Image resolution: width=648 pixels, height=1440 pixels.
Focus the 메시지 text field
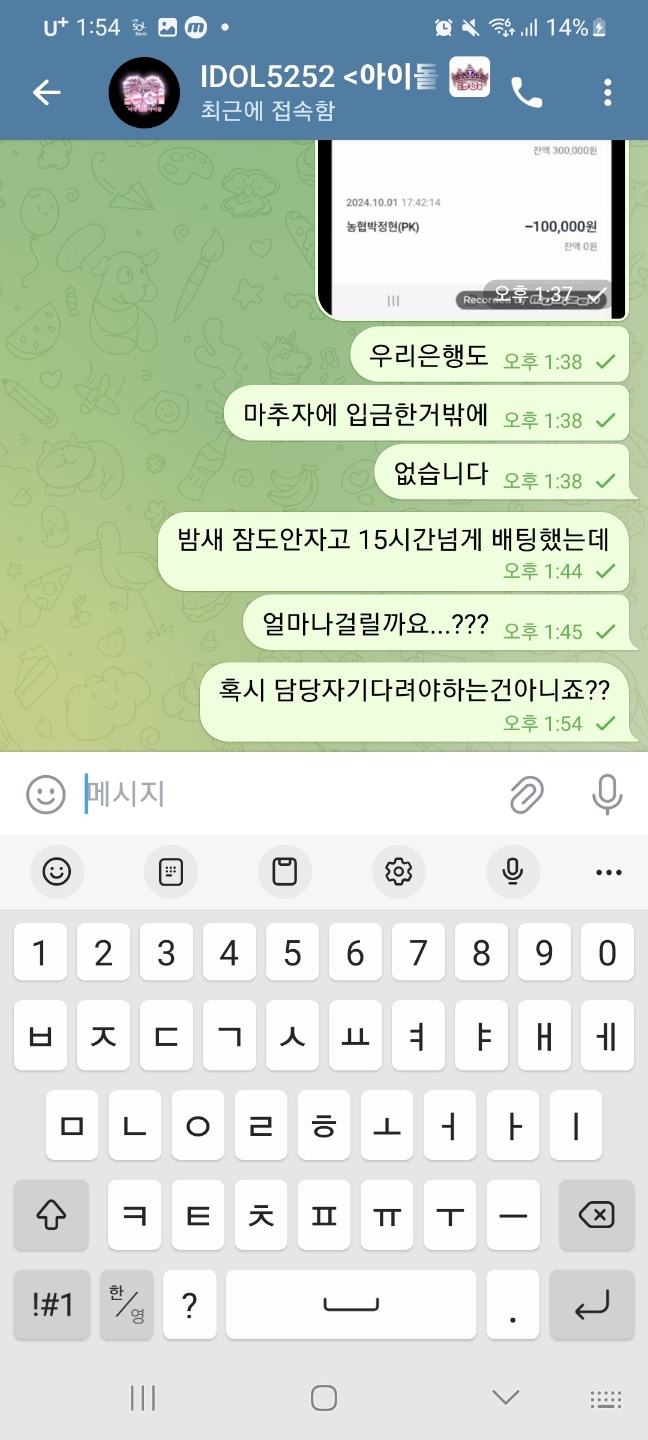290,795
